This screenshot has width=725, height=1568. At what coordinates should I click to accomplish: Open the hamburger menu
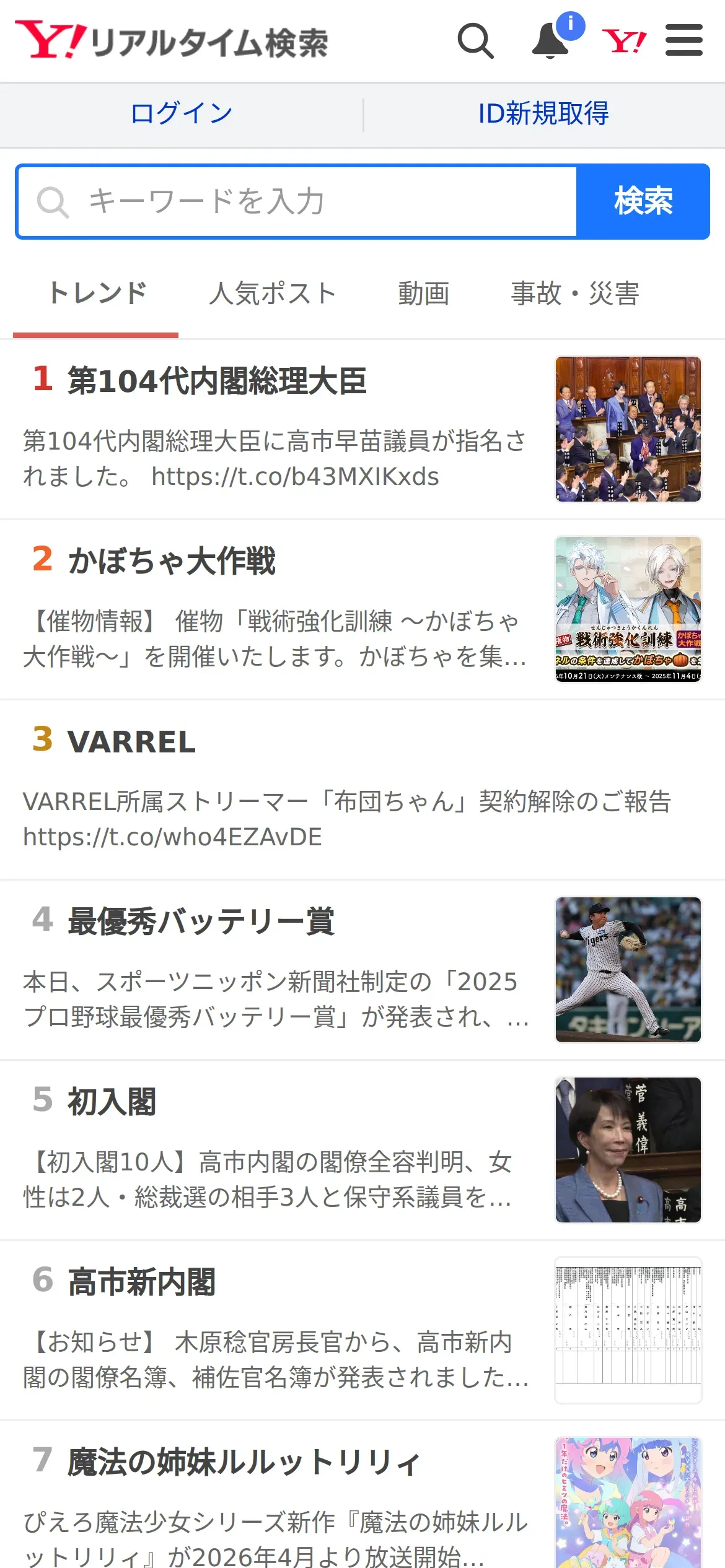click(684, 40)
